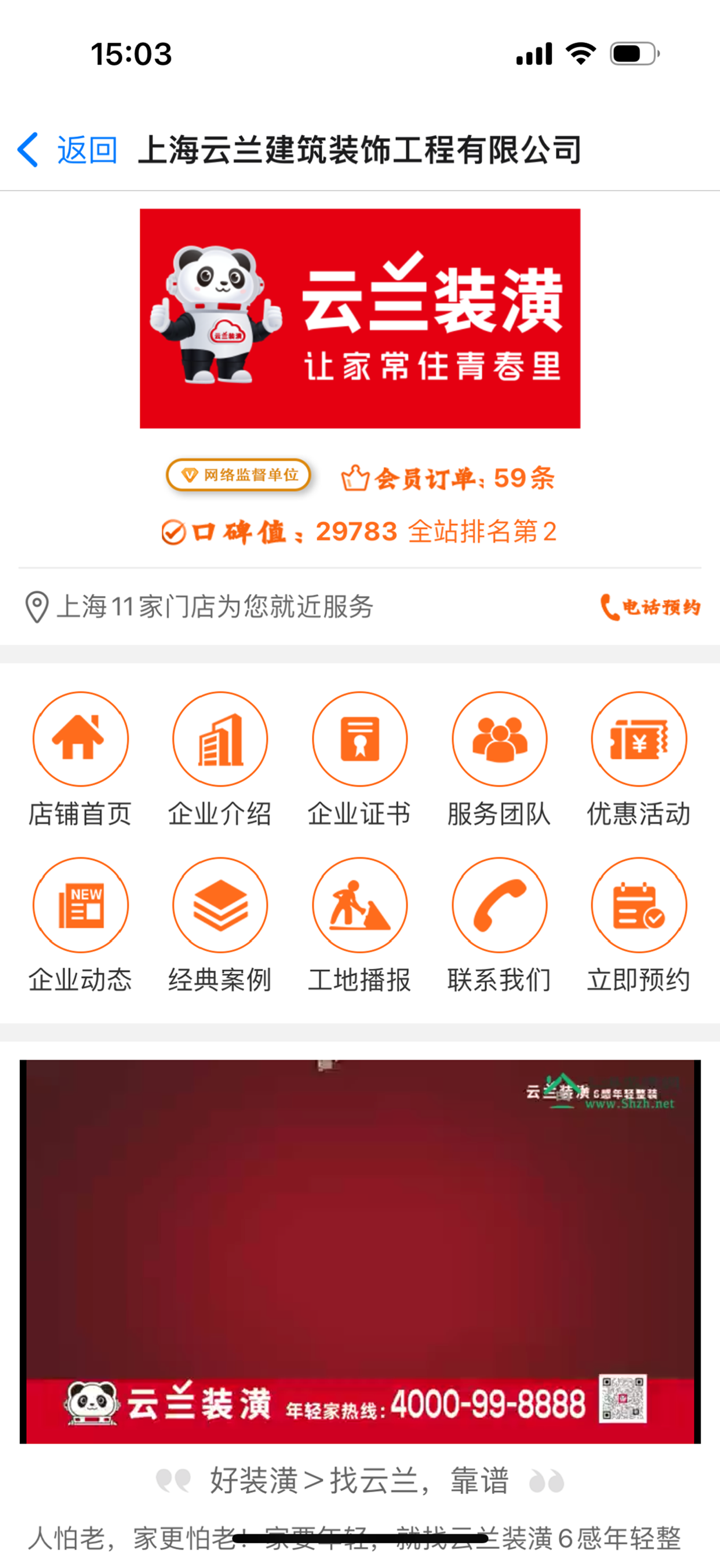Open 上海11家门店 store locations row
Image resolution: width=720 pixels, height=1558 pixels.
tap(200, 607)
